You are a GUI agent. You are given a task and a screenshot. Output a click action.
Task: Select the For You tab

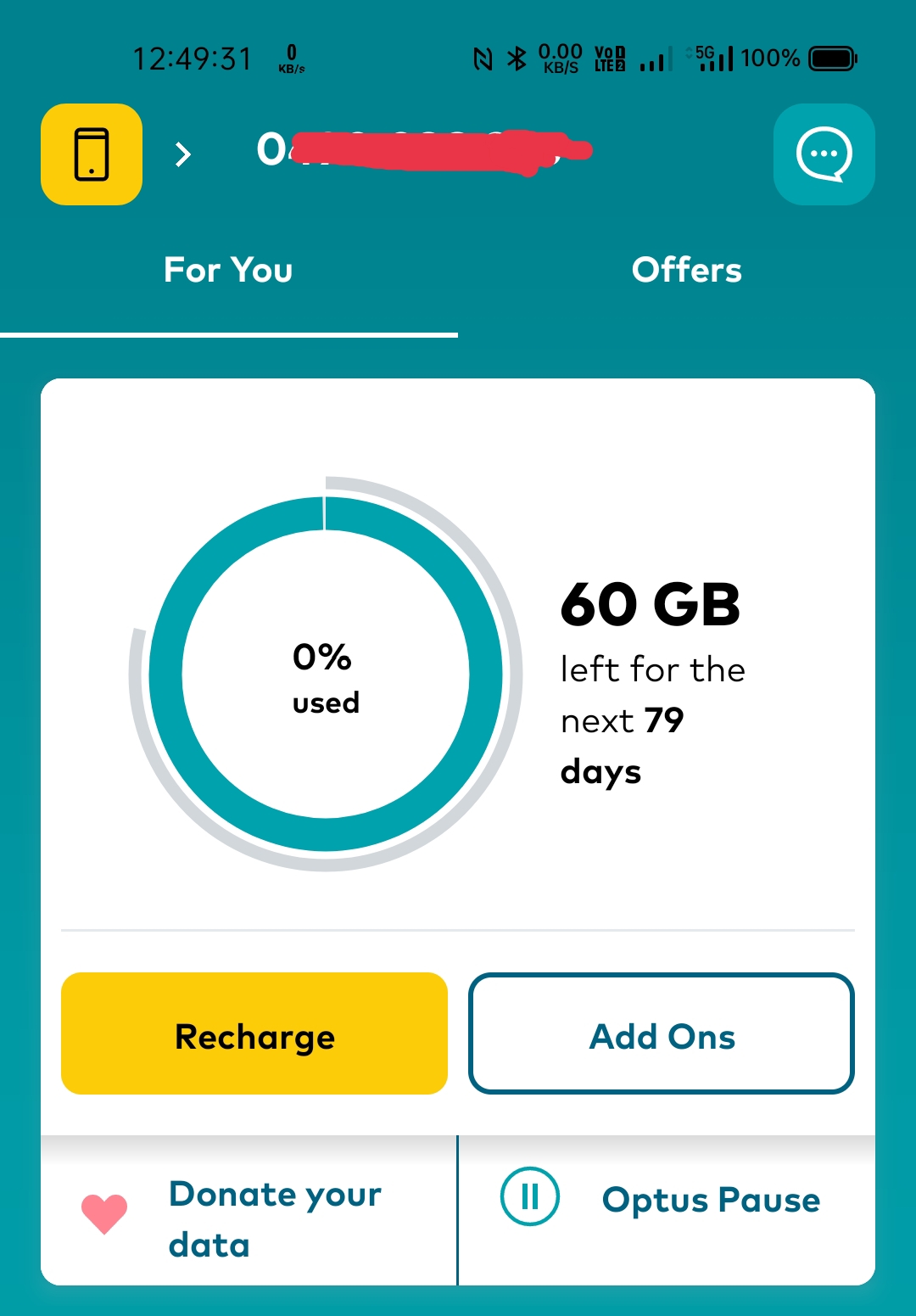(x=228, y=270)
